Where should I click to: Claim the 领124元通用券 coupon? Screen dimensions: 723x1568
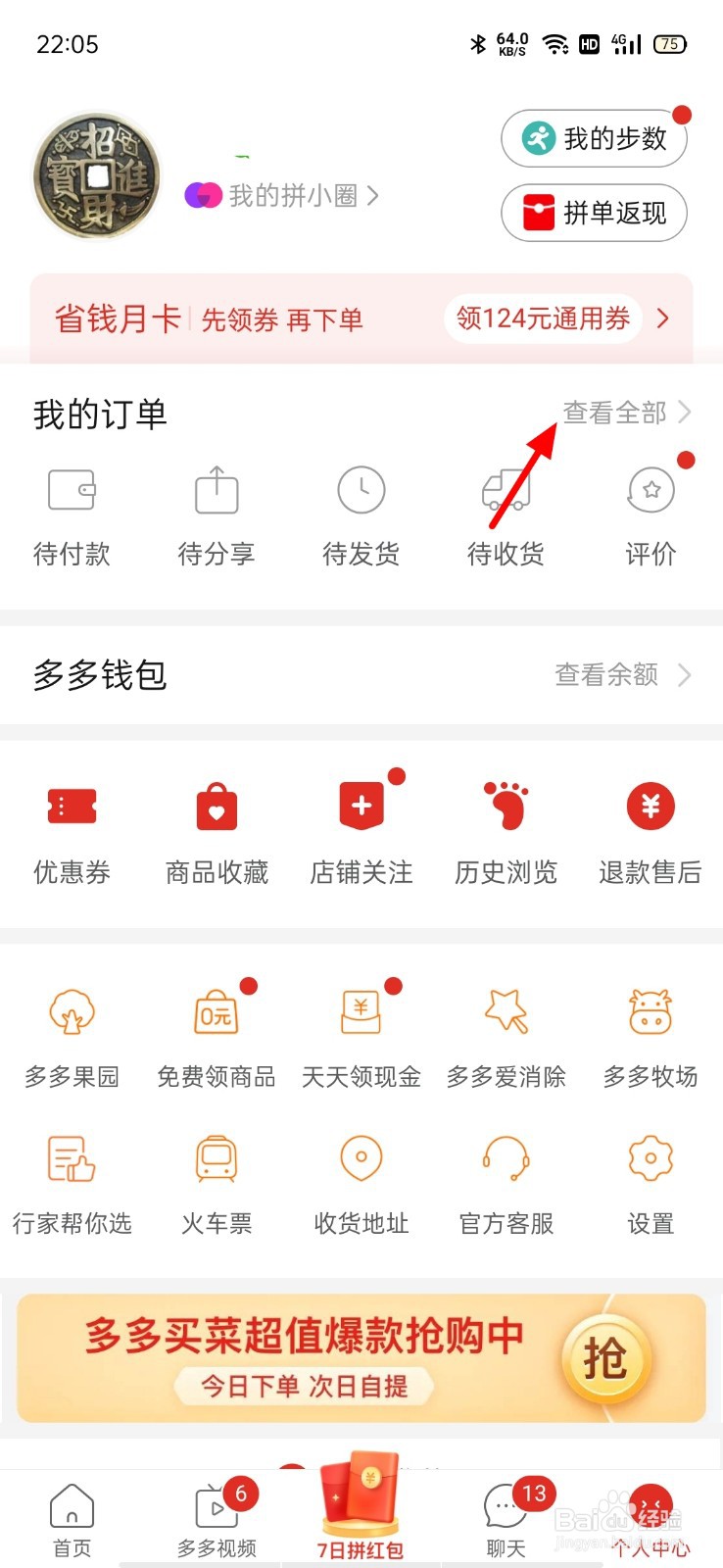tap(543, 318)
